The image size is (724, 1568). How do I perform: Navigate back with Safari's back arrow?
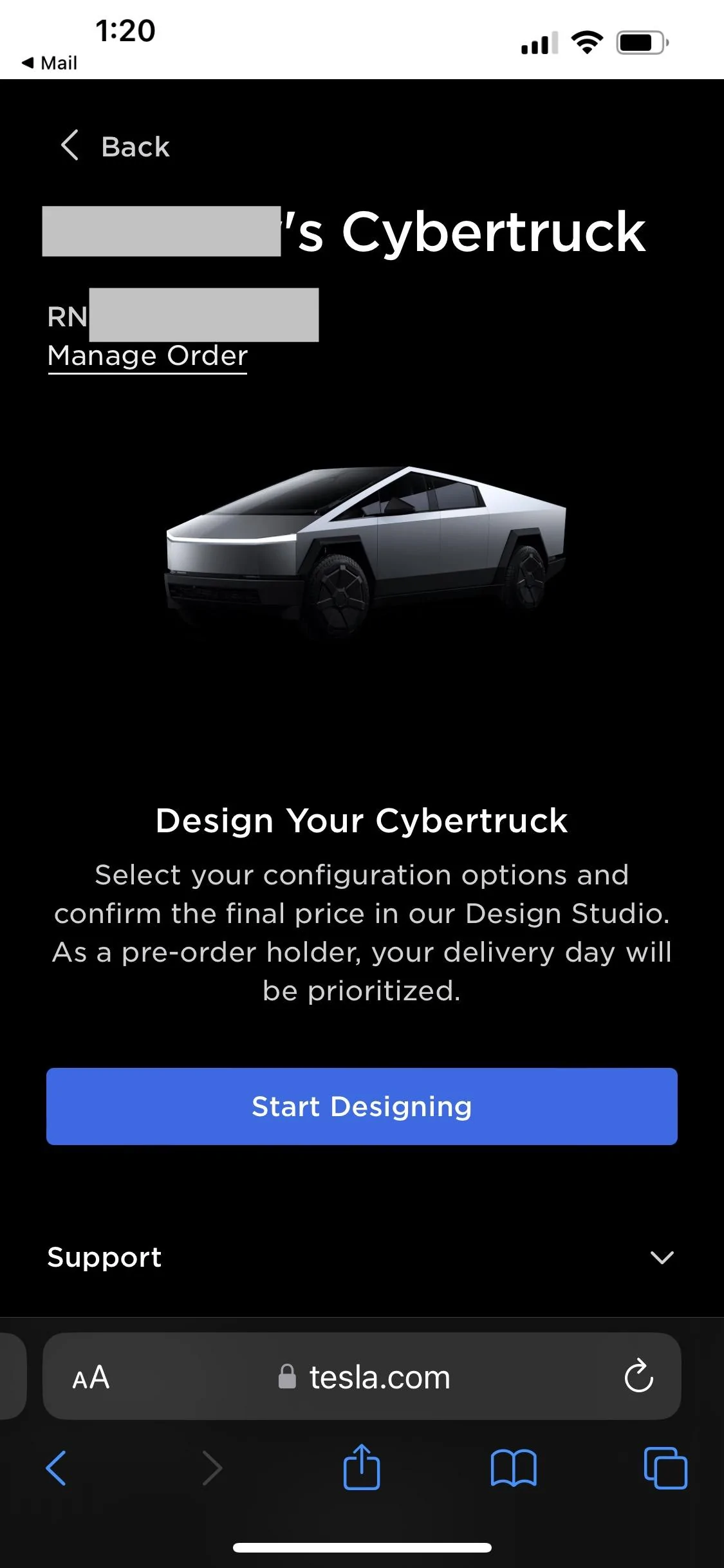(x=57, y=1468)
